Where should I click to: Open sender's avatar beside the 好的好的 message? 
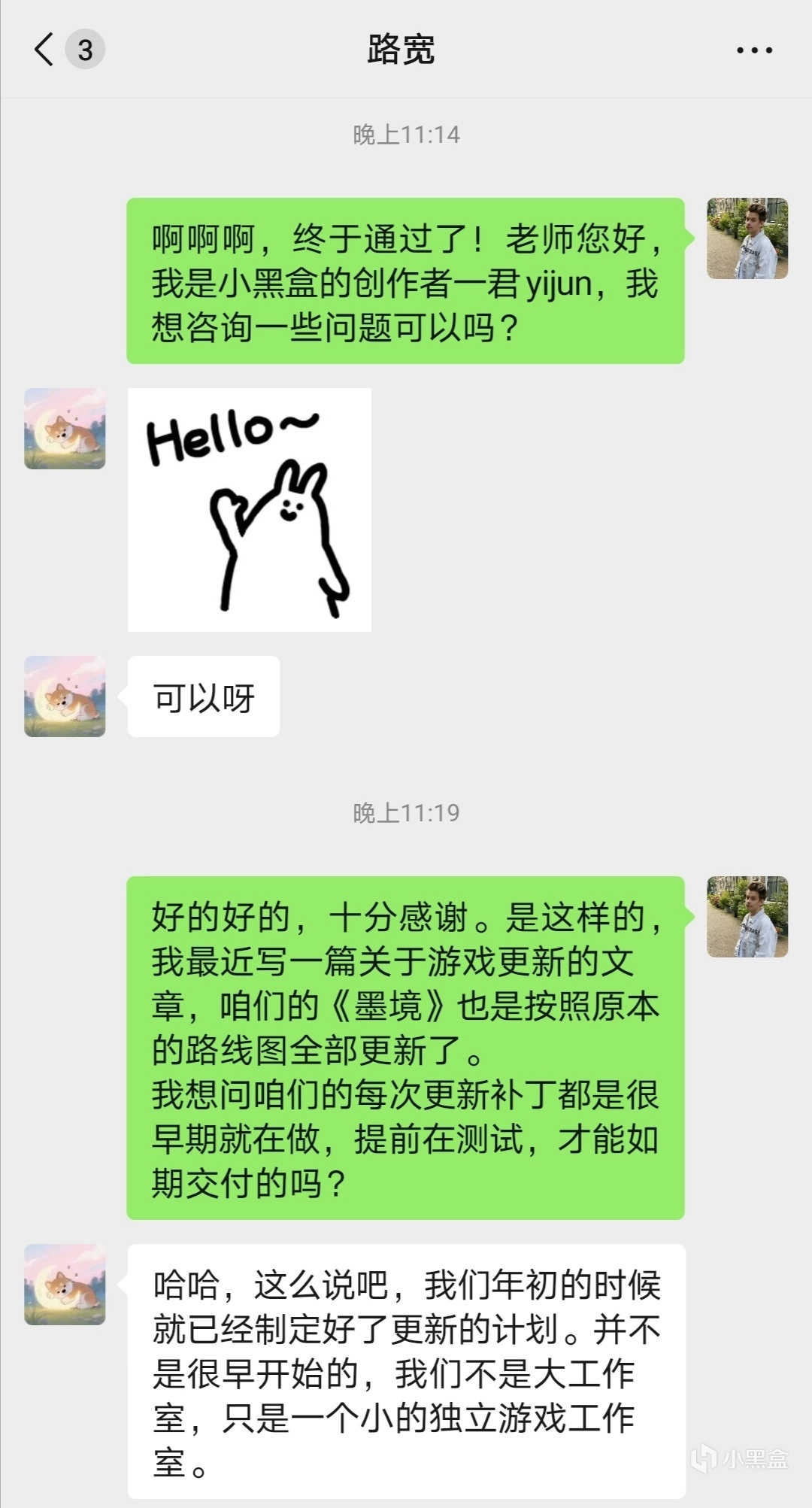(x=747, y=917)
